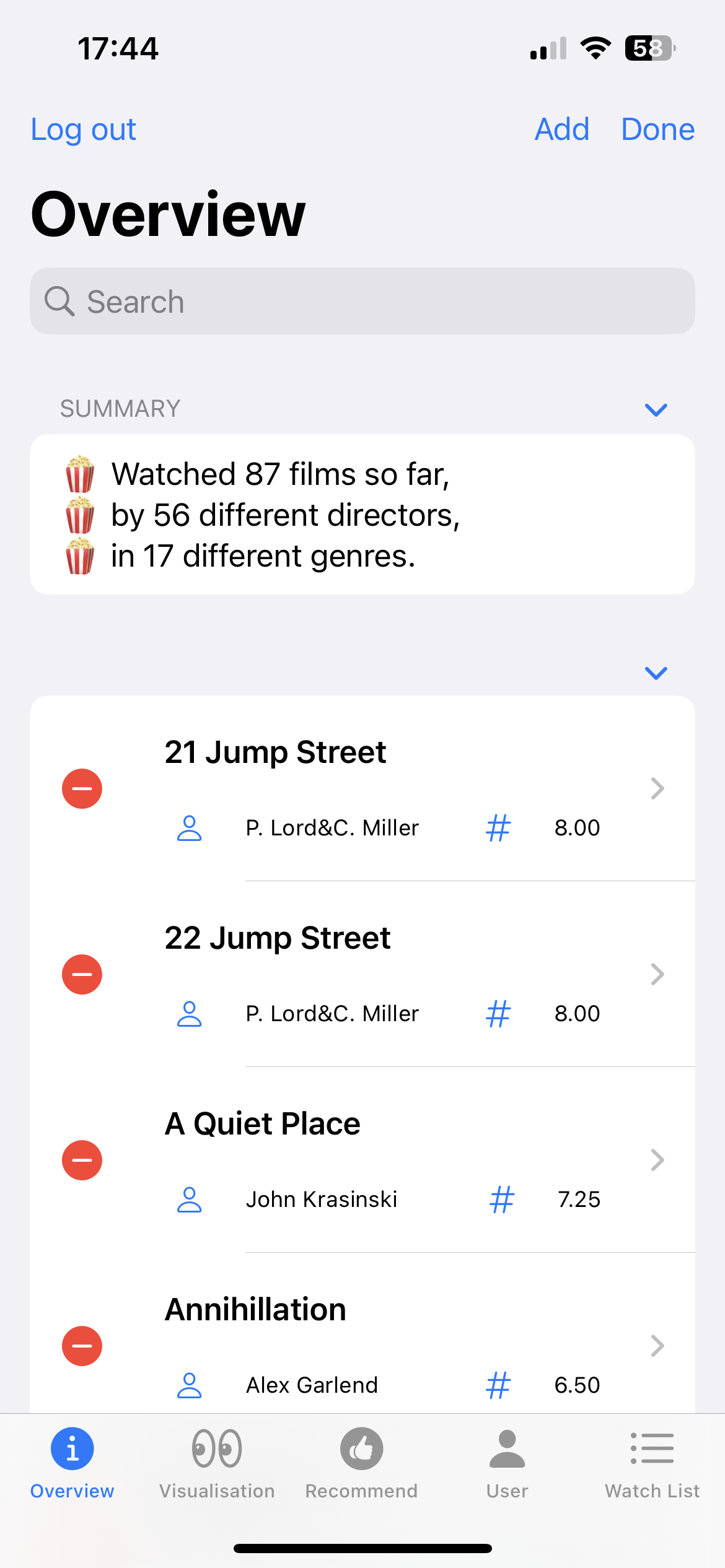Switch to the Visualisation tab
725x1568 pixels.
(217, 1464)
